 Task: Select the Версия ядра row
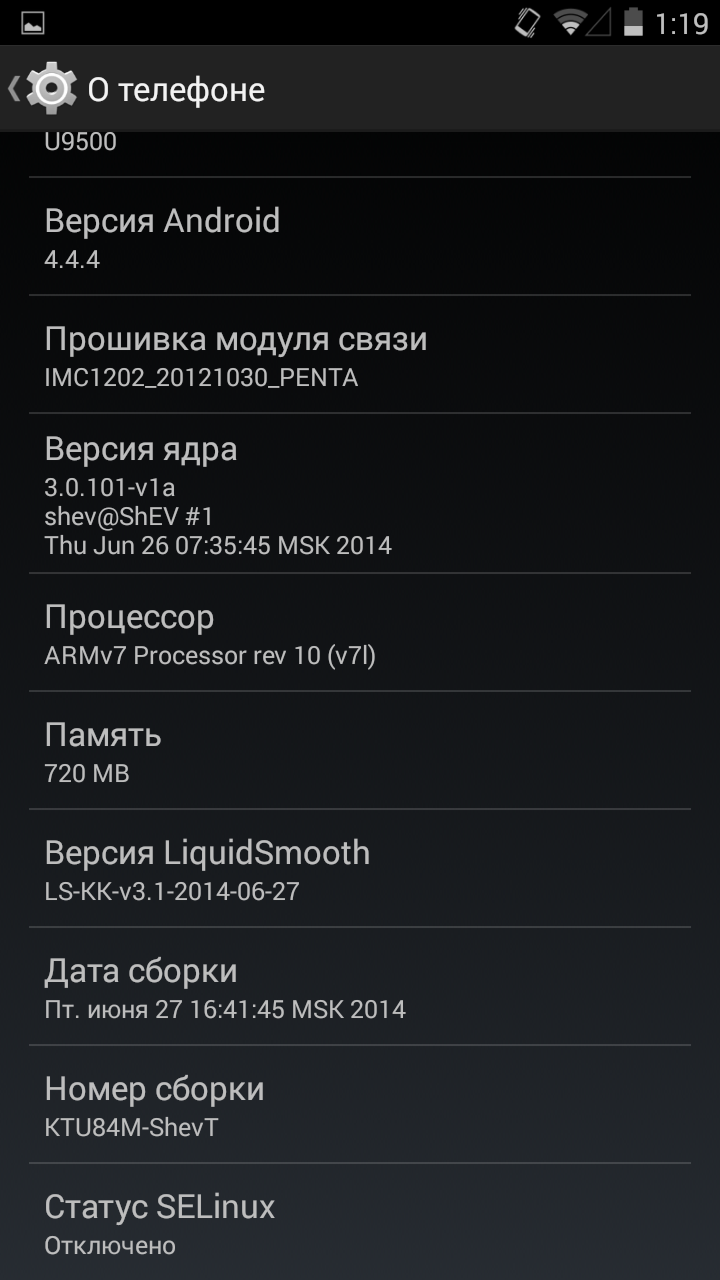360,494
